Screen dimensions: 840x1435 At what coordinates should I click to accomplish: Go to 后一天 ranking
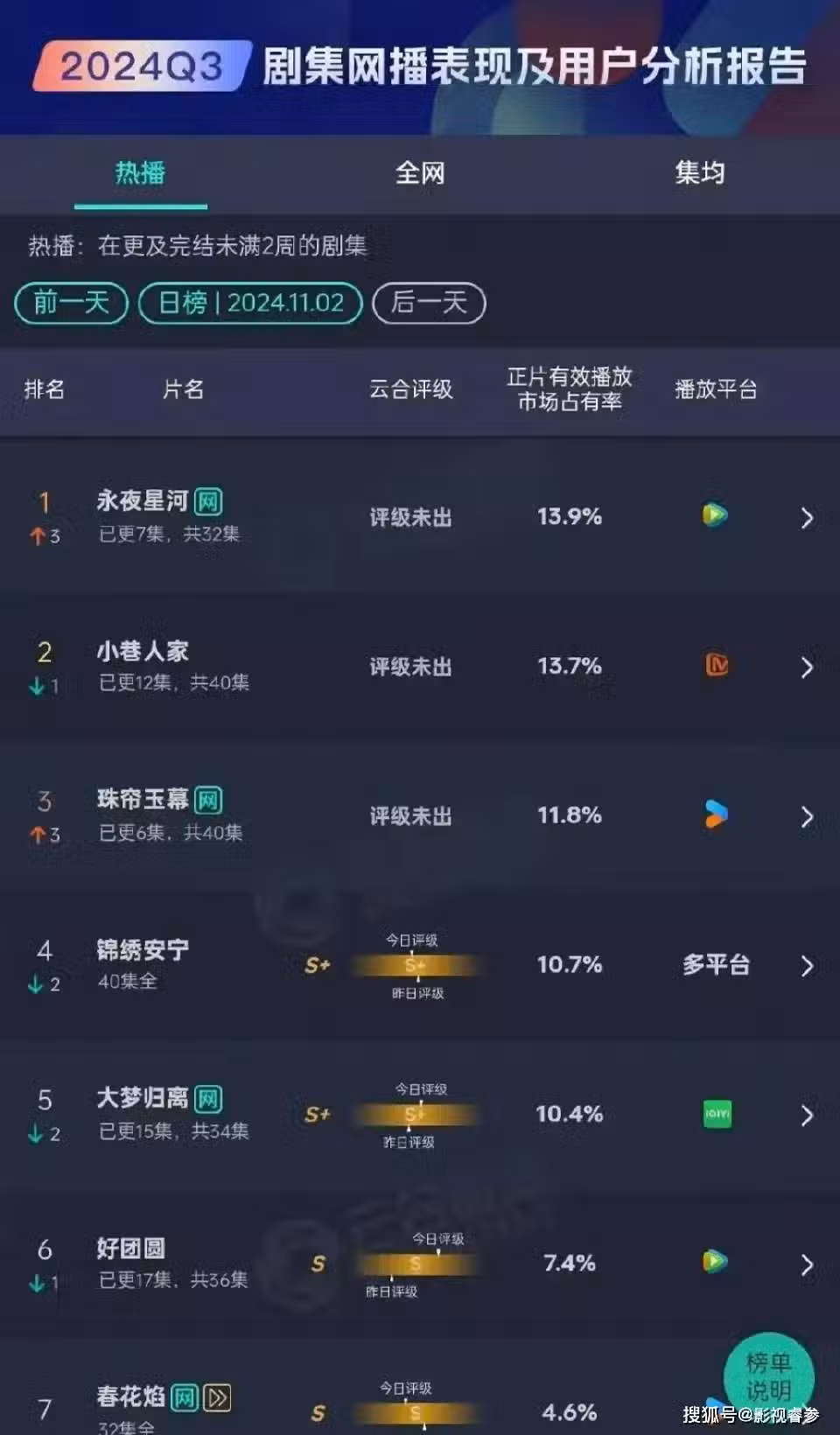pos(429,303)
